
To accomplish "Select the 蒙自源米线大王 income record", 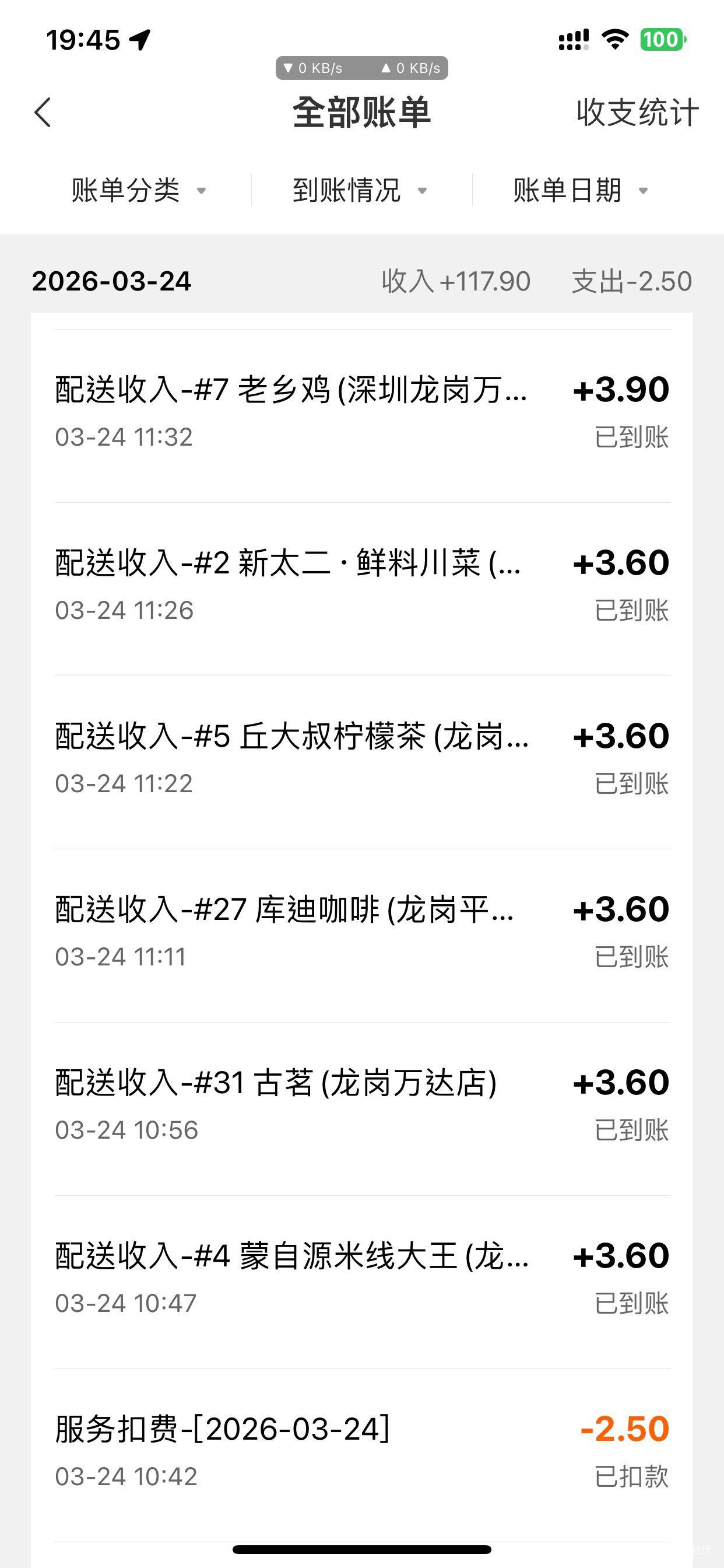I will [361, 1279].
